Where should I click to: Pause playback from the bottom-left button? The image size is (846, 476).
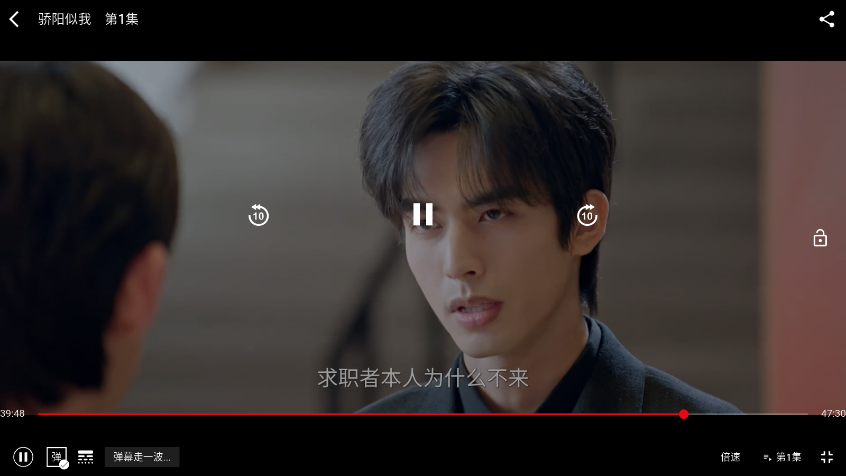pyautogui.click(x=23, y=457)
